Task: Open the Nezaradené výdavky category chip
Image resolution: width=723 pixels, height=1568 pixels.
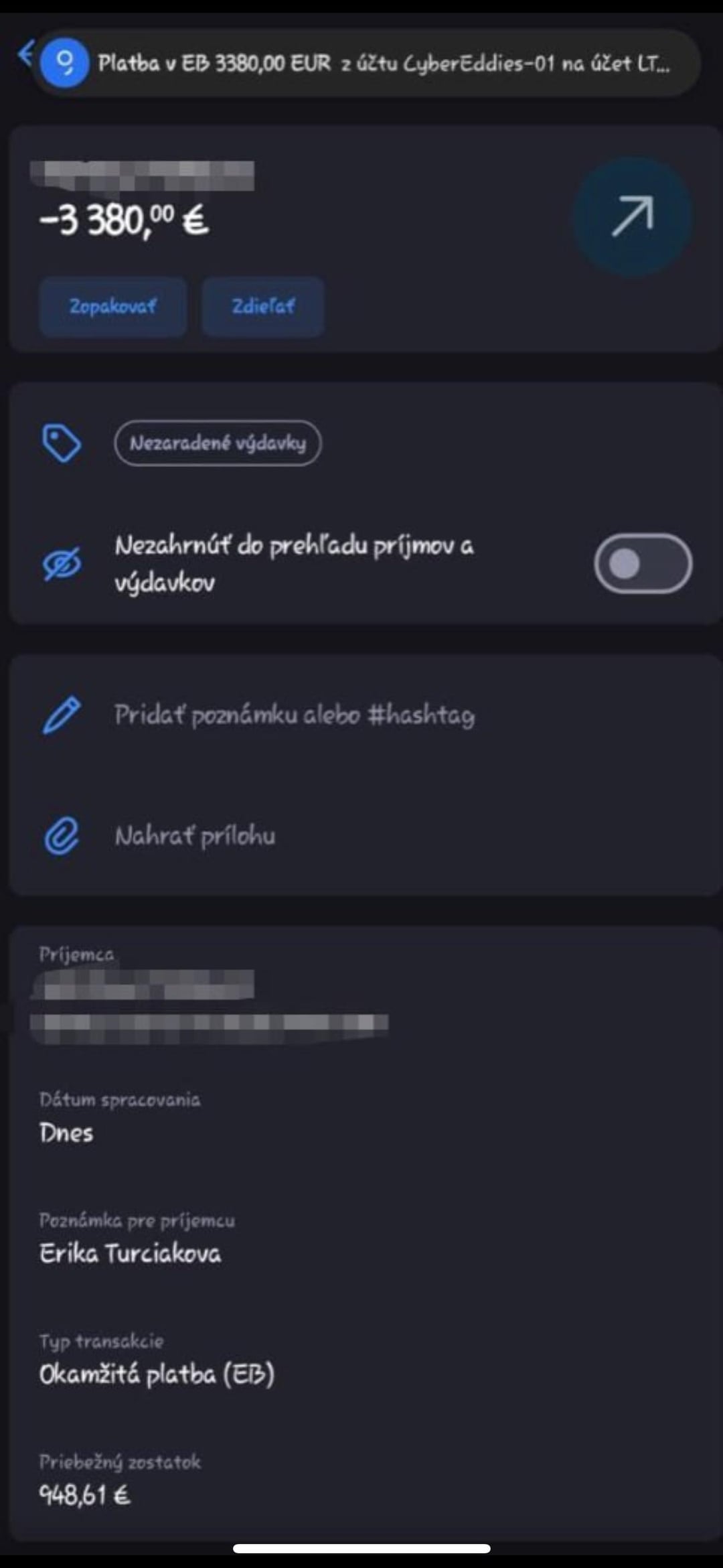Action: (218, 443)
